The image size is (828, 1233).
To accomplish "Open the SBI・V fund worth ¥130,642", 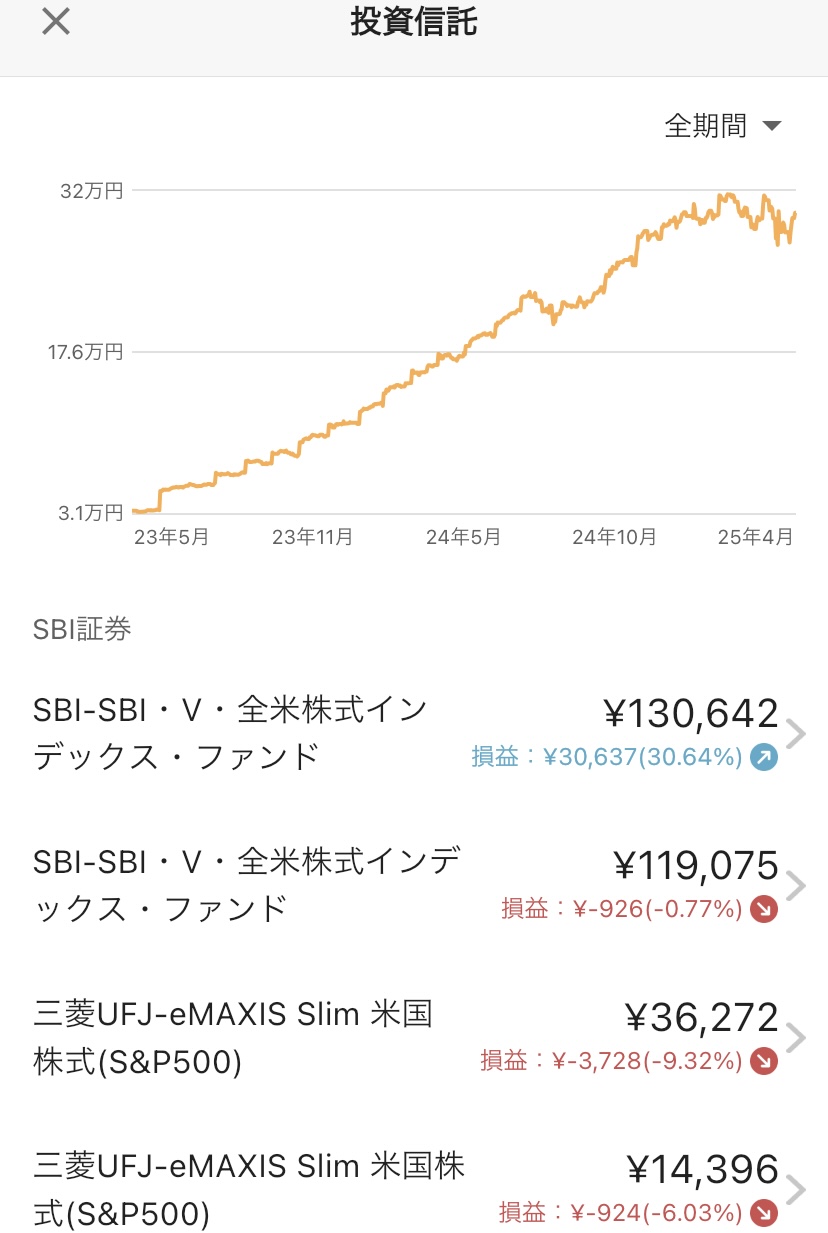I will pyautogui.click(x=414, y=734).
